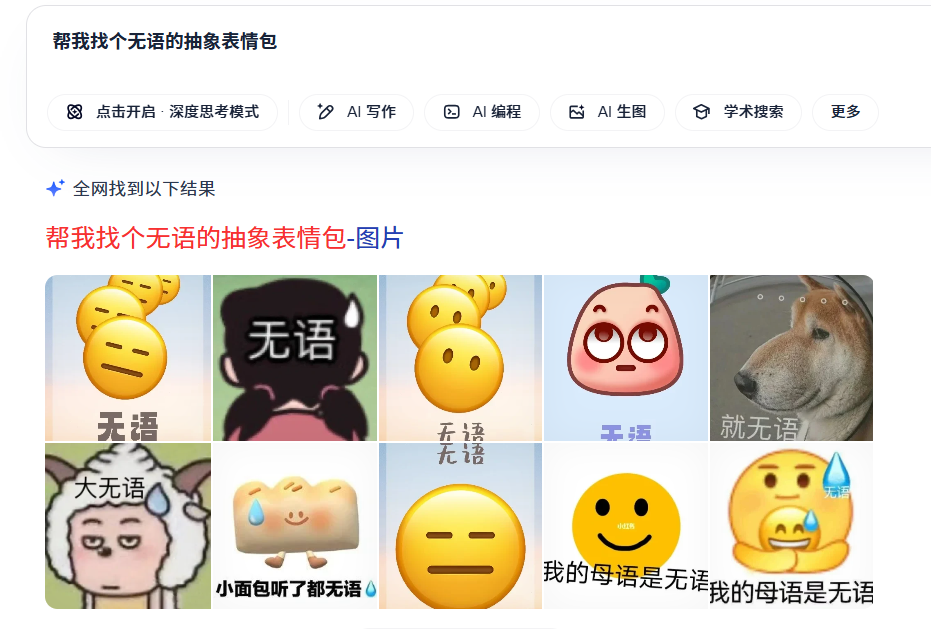
Task: Select the AI 写作 chip
Action: (357, 112)
